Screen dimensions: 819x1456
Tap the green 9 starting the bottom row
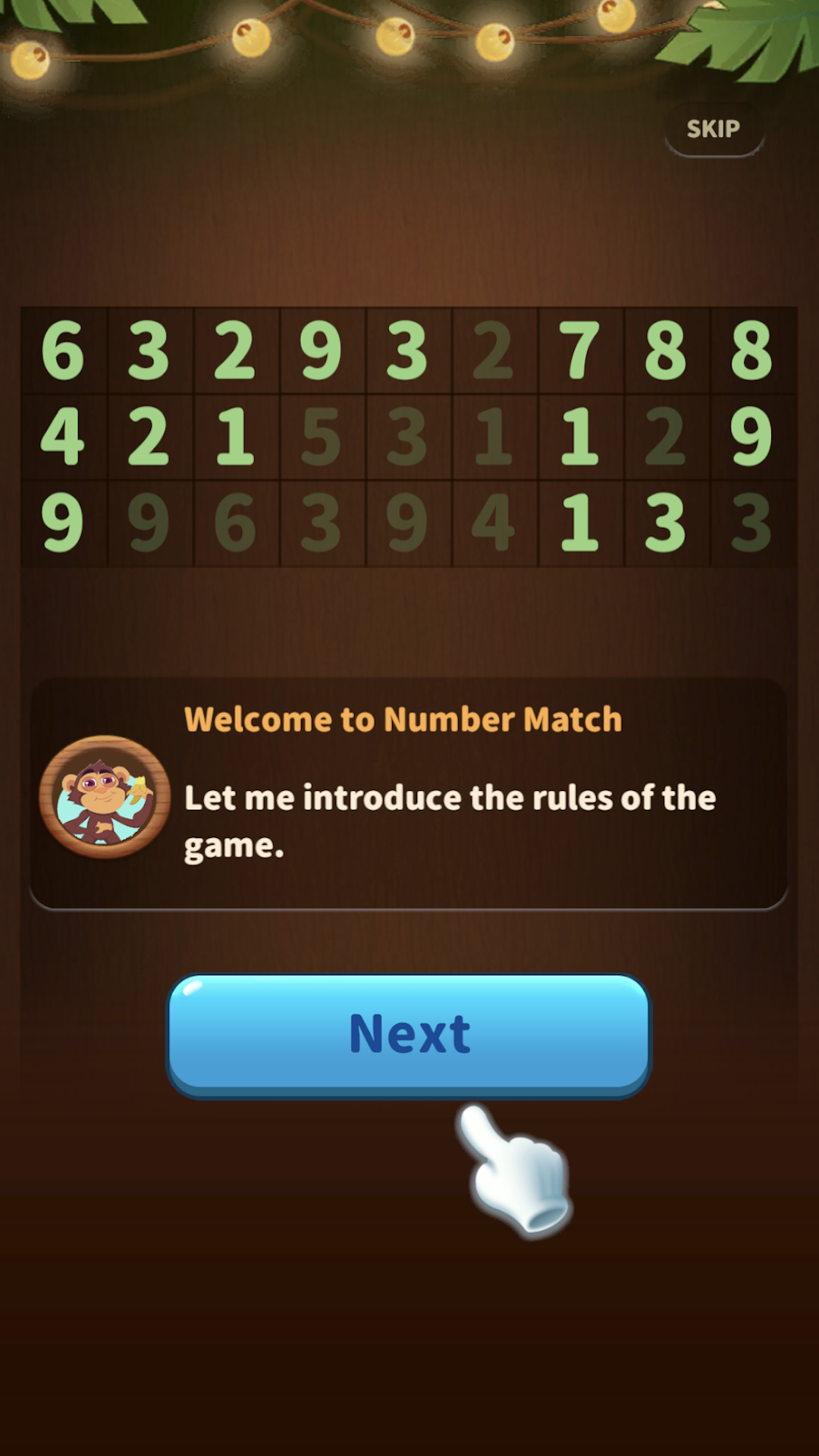pos(64,523)
